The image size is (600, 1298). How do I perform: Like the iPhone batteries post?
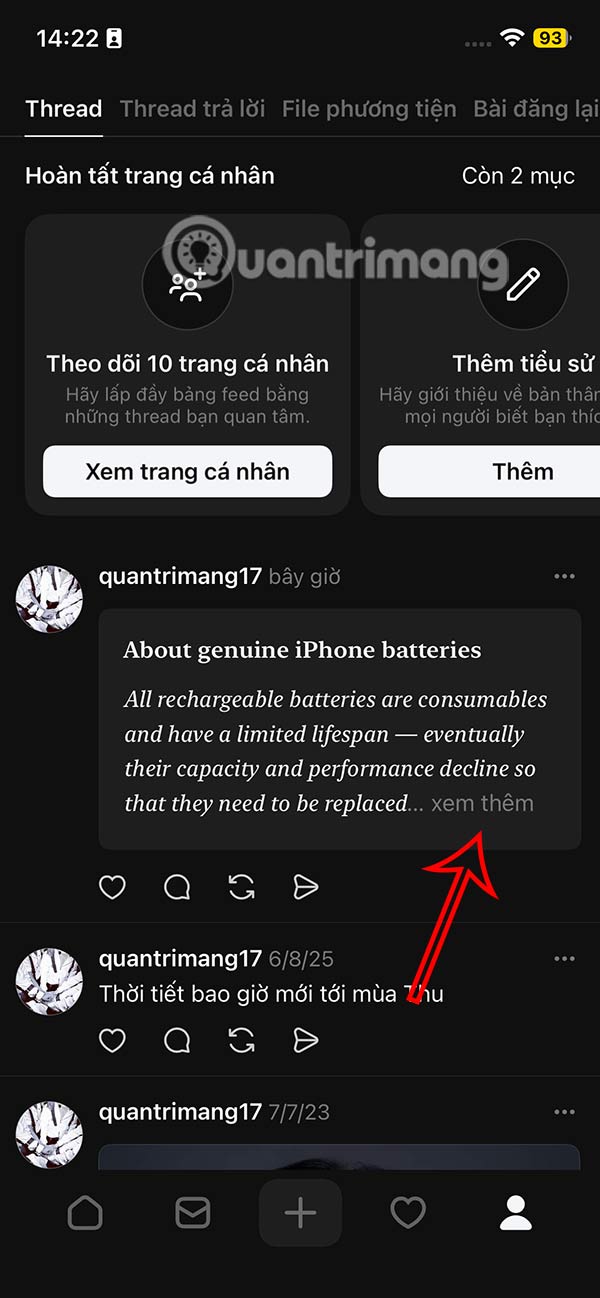(113, 887)
